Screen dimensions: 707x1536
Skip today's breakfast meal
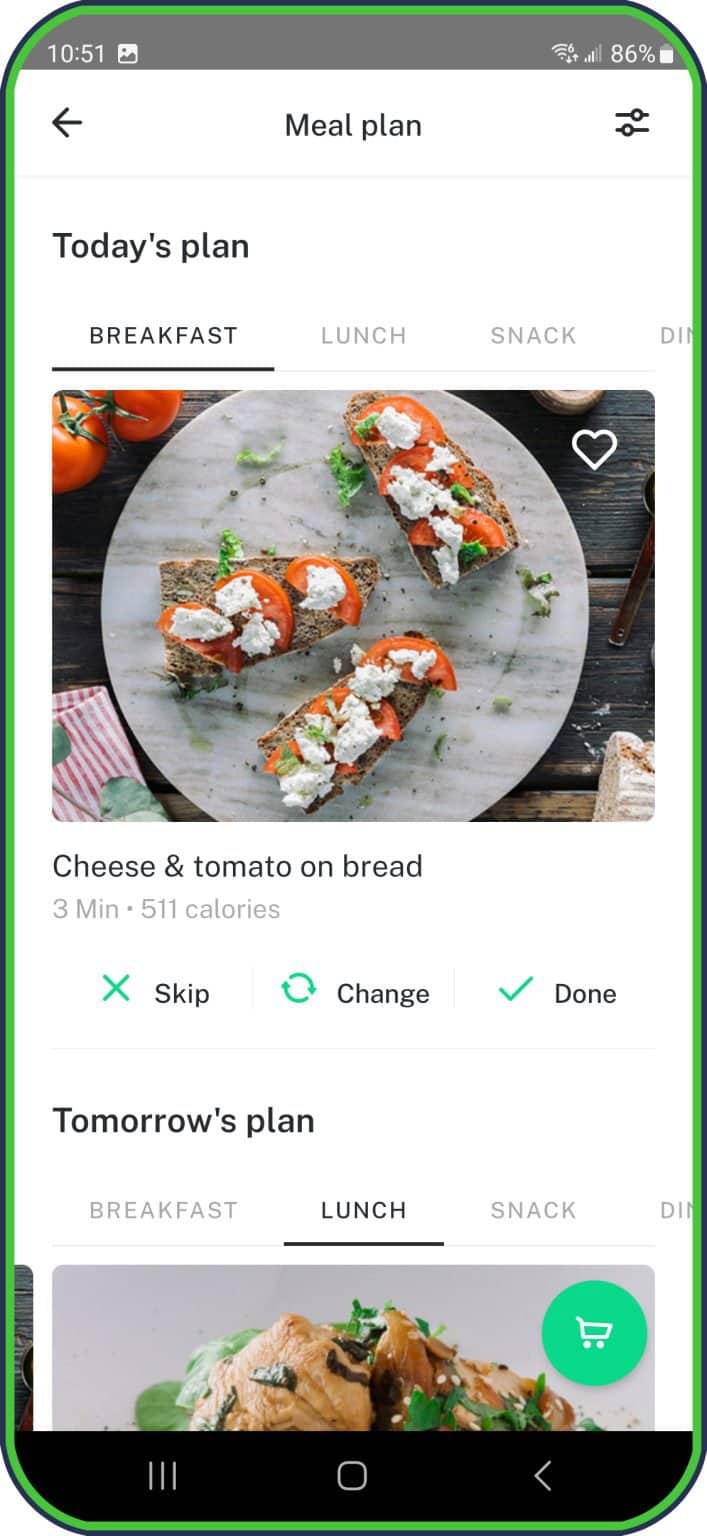tap(155, 992)
